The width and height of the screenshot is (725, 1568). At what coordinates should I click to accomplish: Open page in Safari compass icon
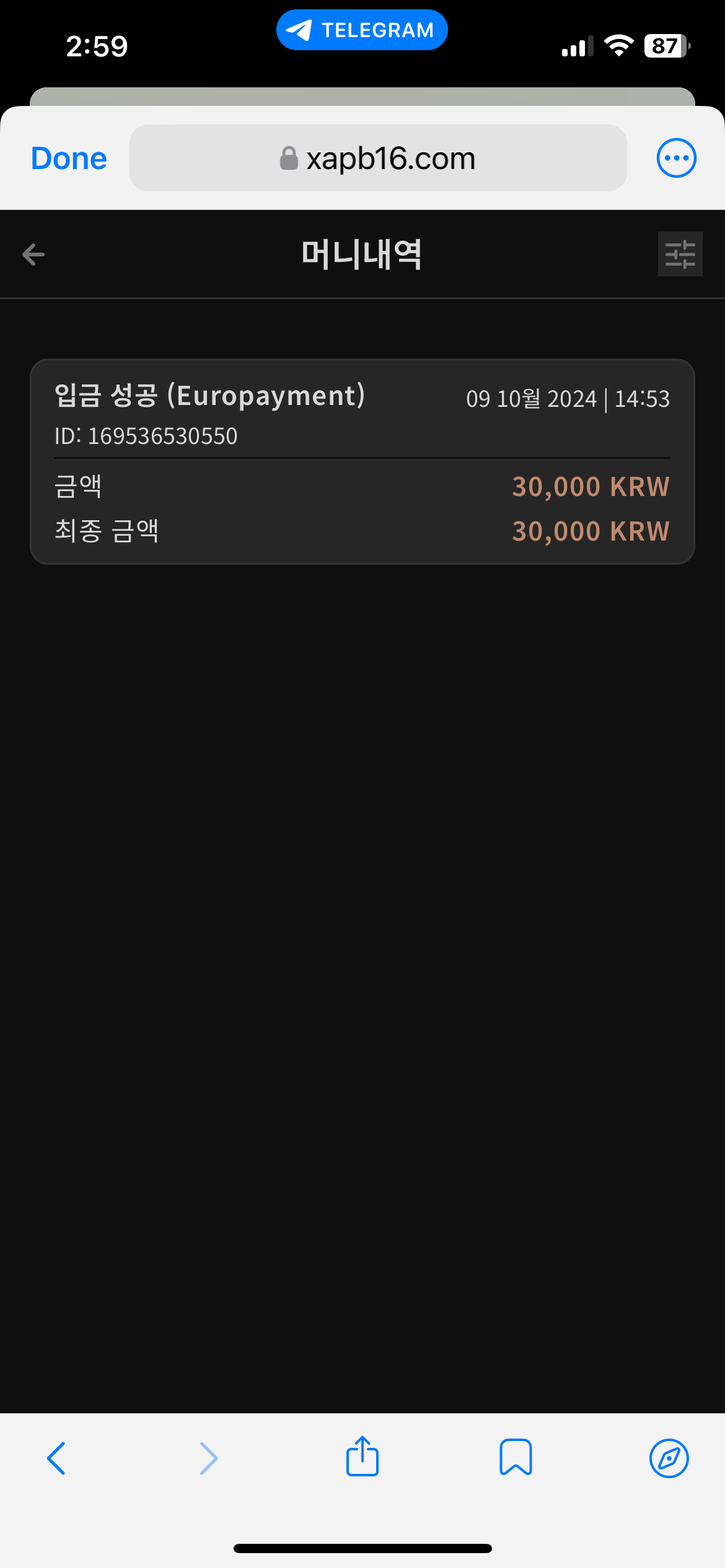tap(669, 1458)
